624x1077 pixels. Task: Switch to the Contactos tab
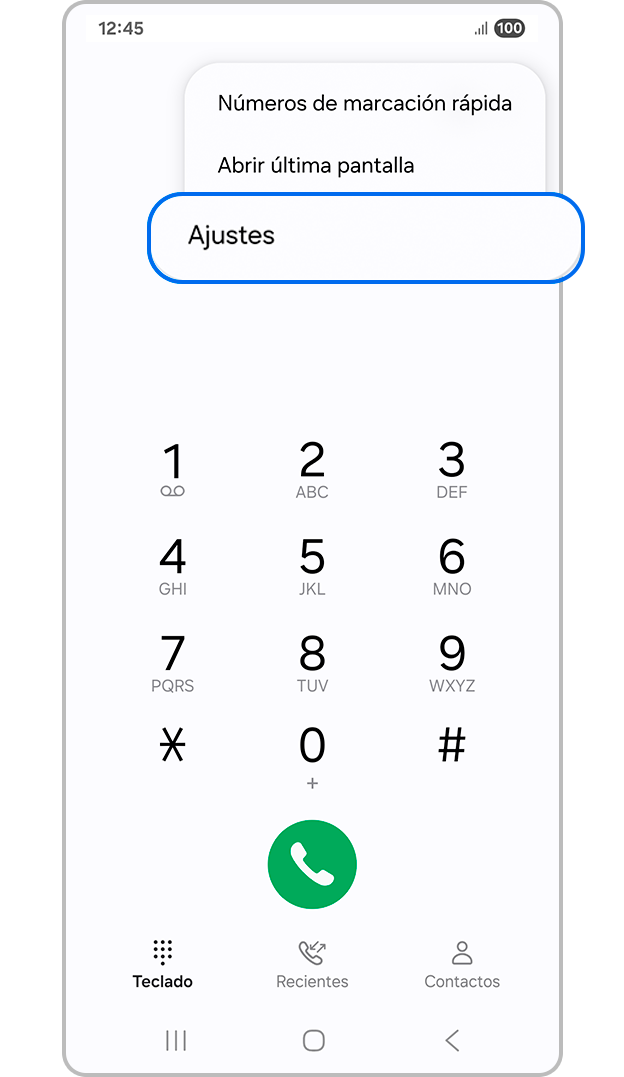tap(461, 964)
